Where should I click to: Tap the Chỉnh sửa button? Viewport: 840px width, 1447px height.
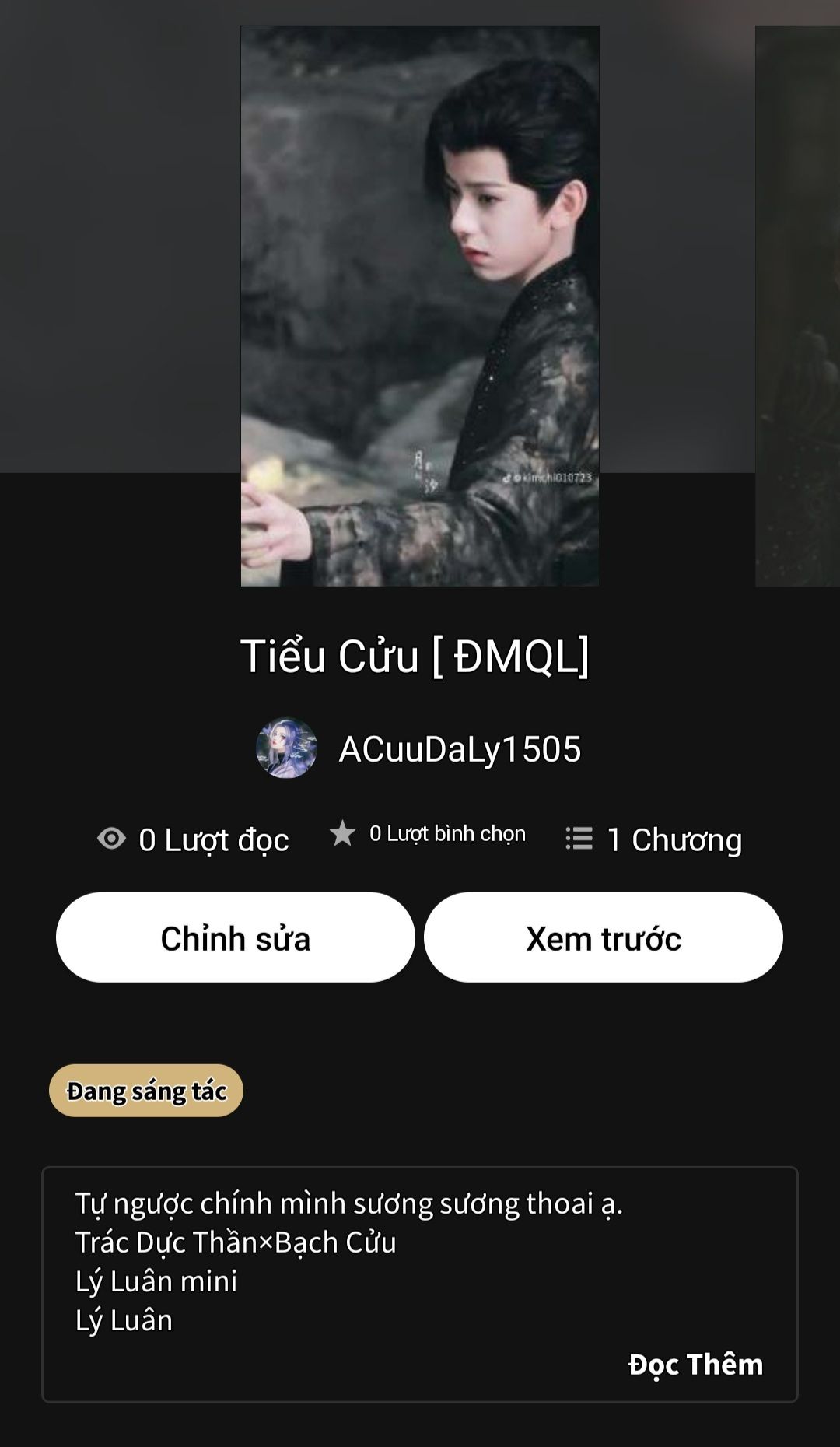(235, 937)
